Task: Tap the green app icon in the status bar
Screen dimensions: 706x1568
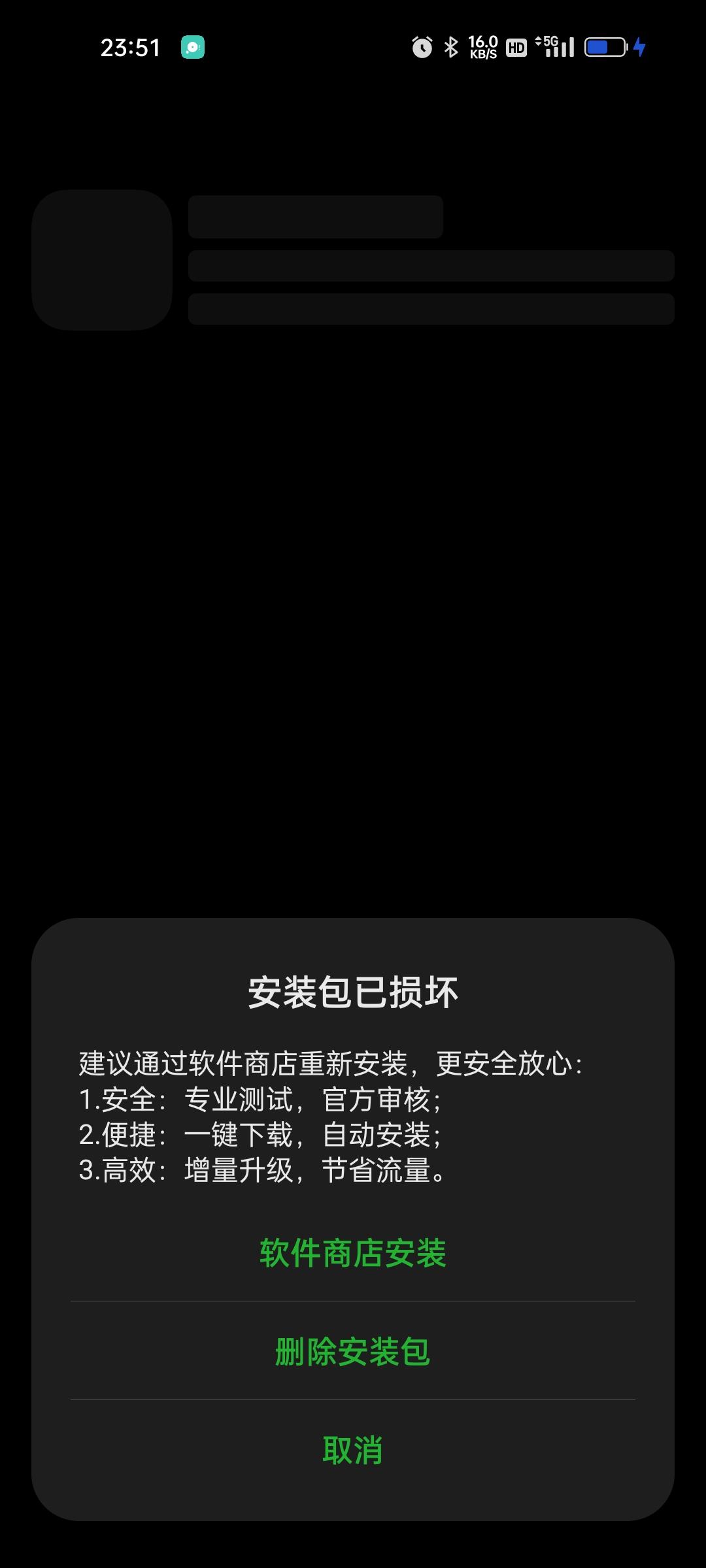Action: [x=193, y=48]
